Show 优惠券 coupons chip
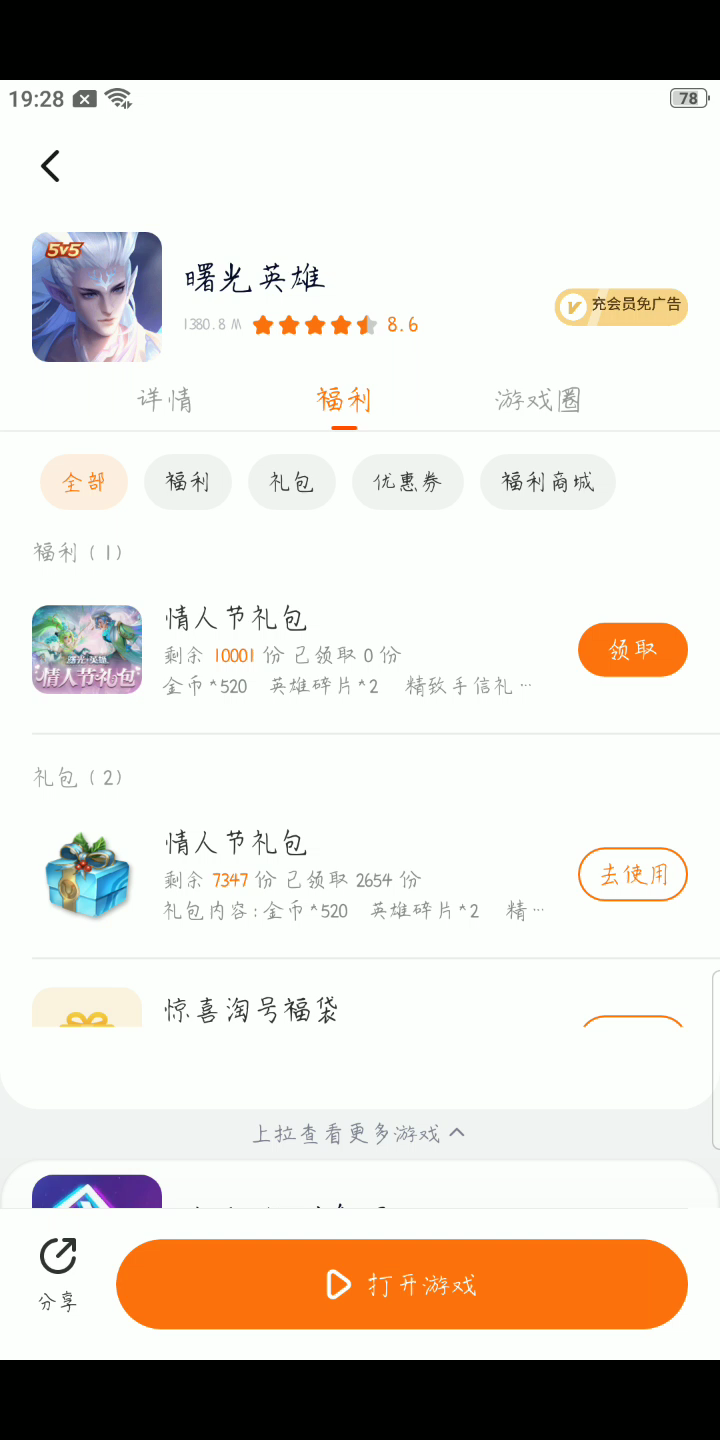This screenshot has height=1440, width=720. [408, 482]
